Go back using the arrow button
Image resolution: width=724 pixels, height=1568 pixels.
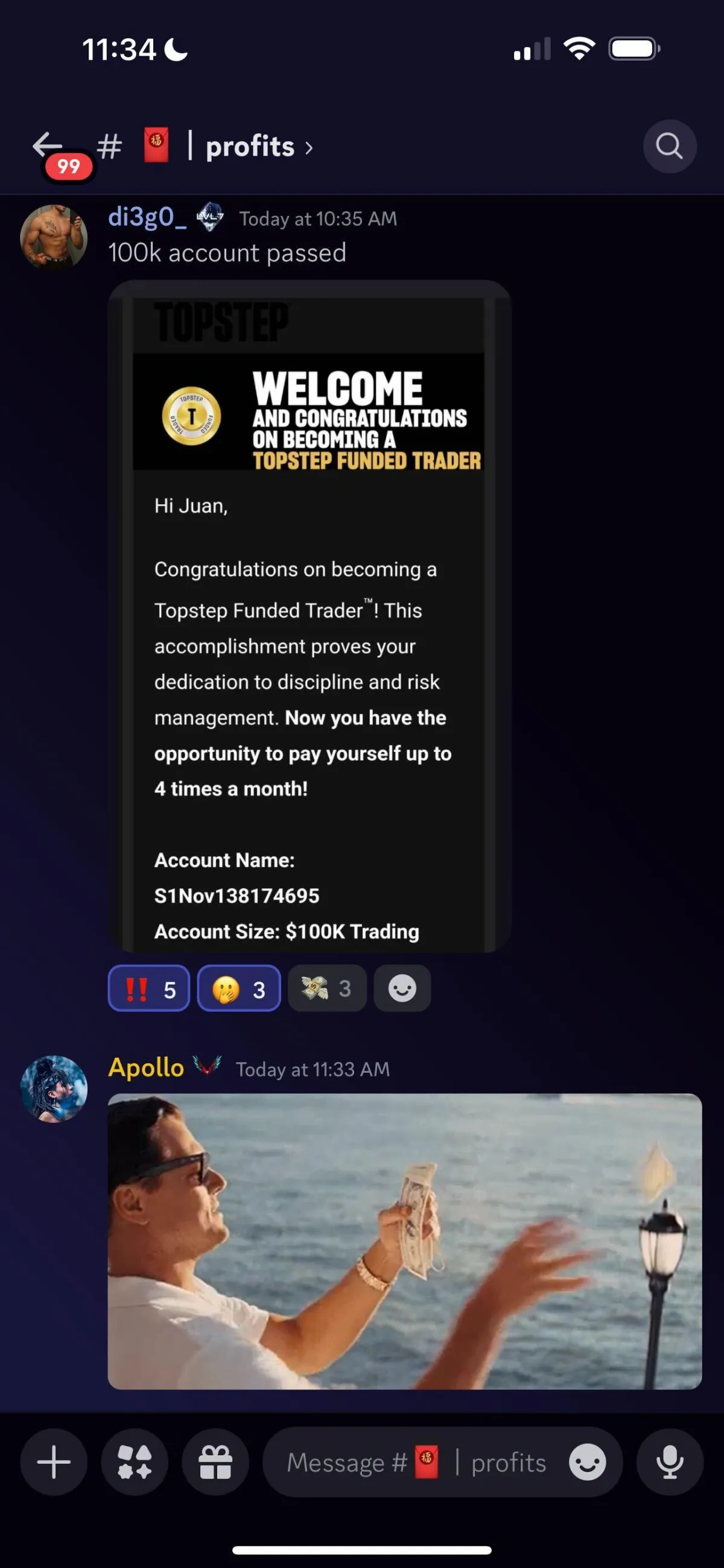48,145
